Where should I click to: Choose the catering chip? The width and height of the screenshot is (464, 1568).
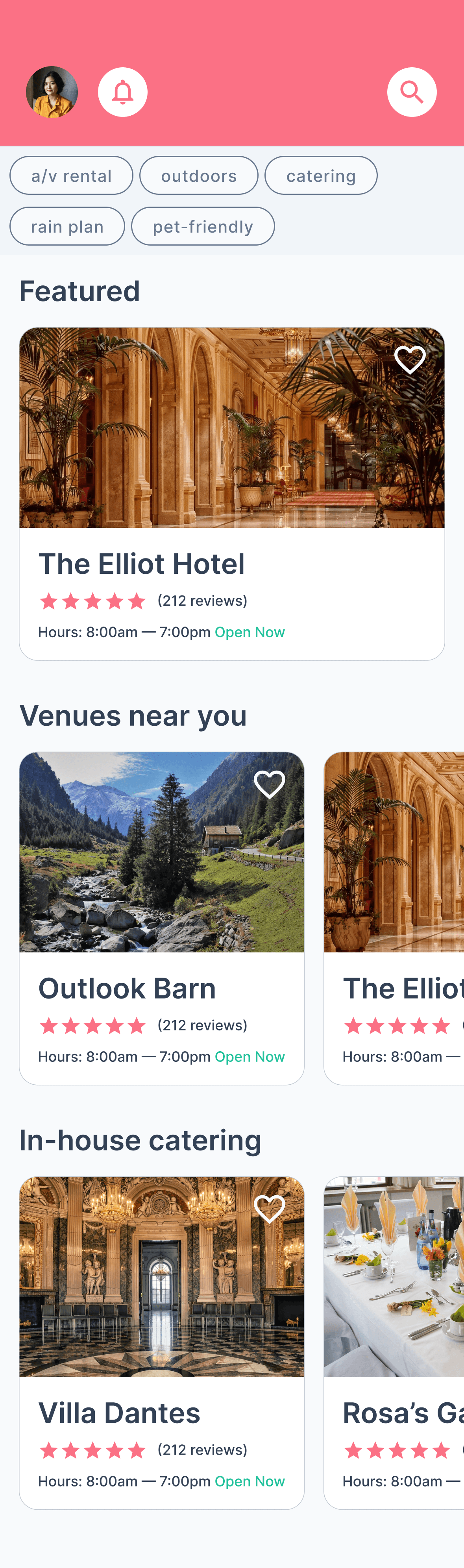point(321,176)
